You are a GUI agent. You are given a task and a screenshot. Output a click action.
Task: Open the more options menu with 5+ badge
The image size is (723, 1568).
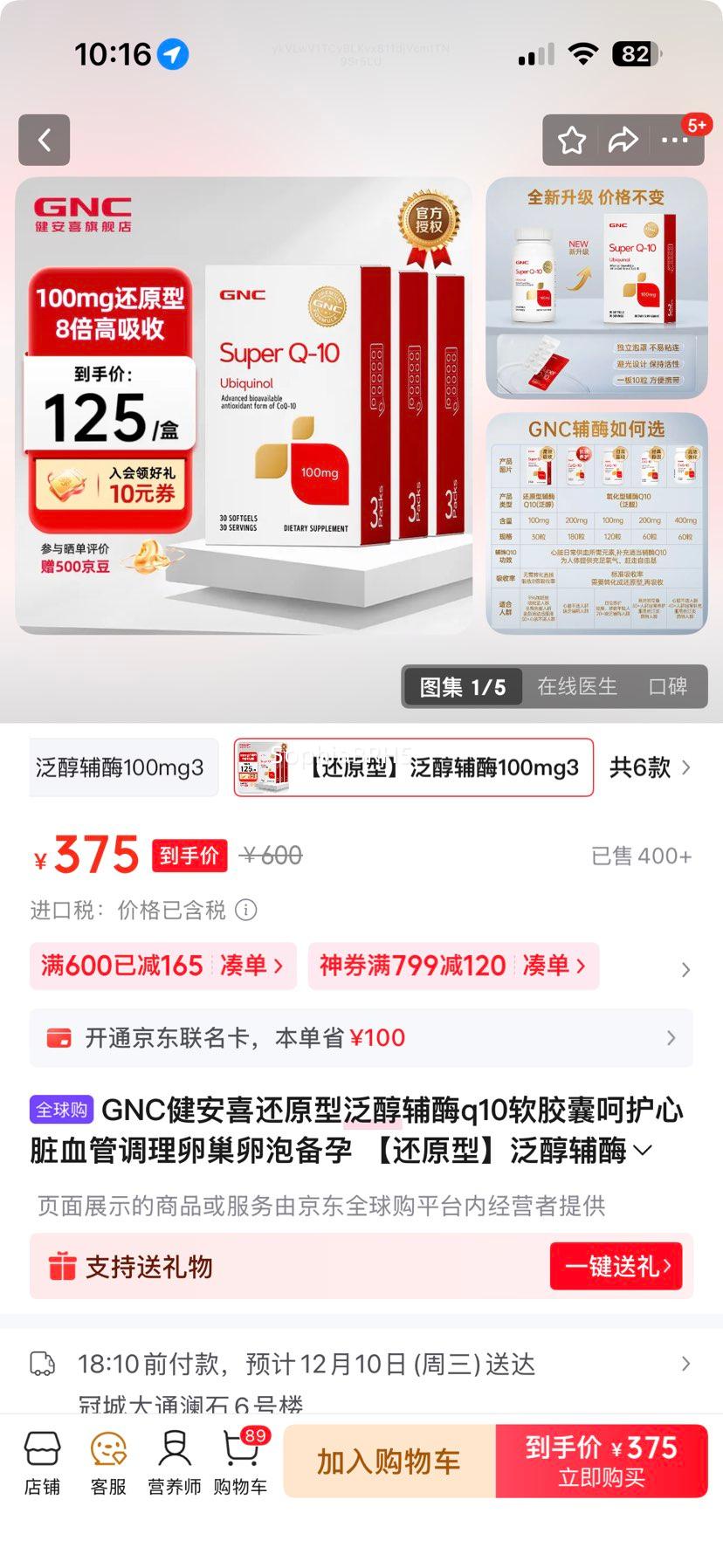[x=675, y=140]
